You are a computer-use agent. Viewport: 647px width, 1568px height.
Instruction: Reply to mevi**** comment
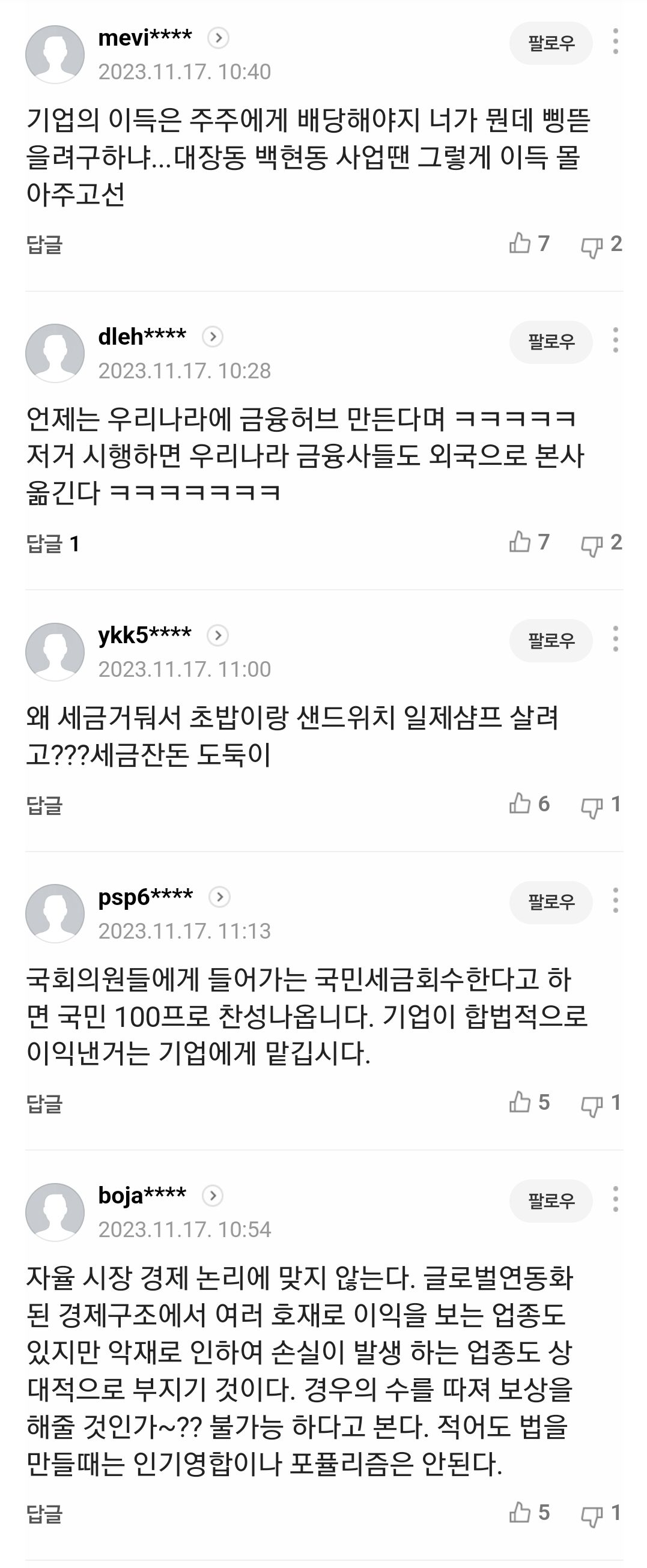tap(44, 244)
